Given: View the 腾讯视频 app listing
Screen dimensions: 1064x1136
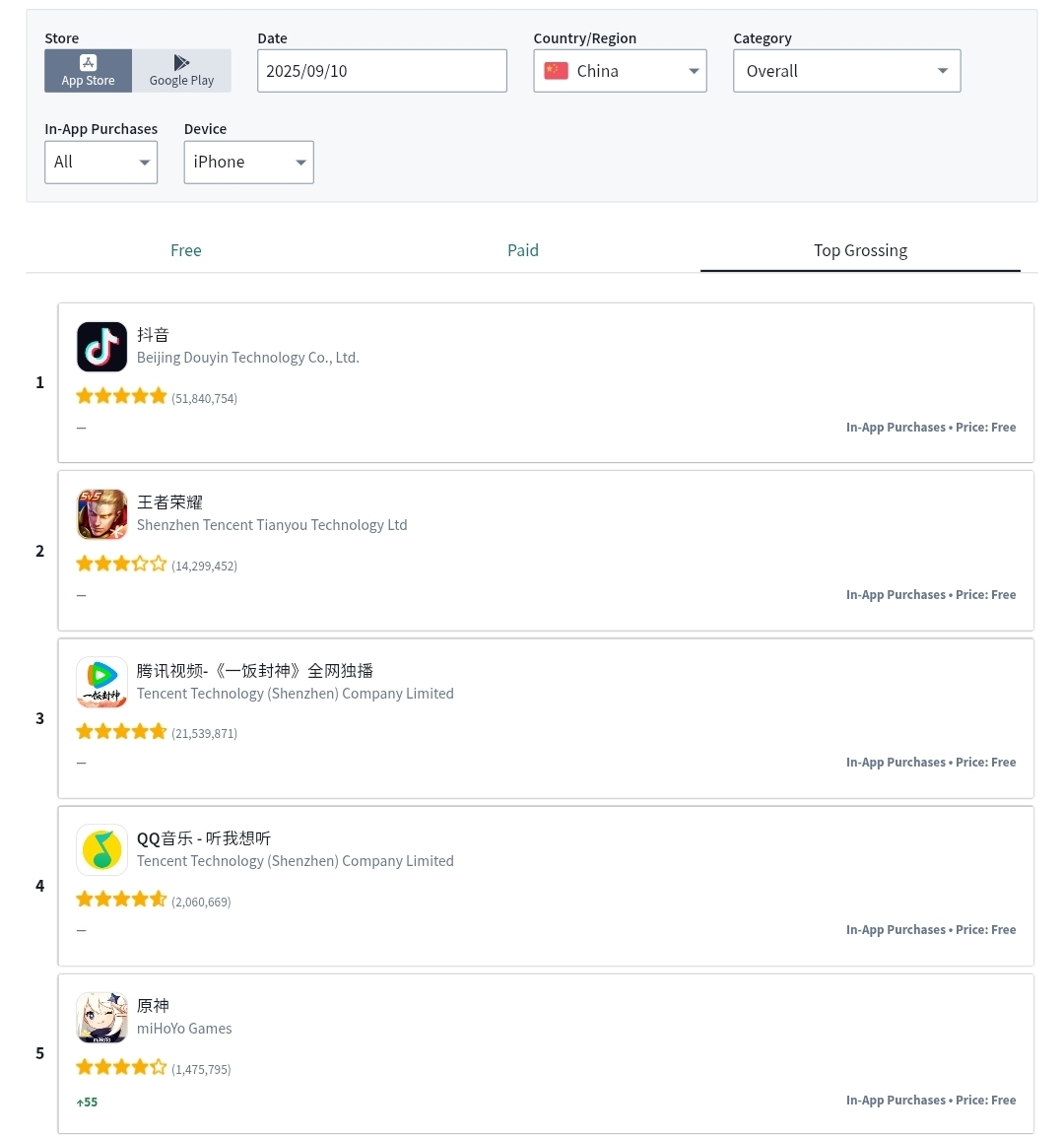Looking at the screenshot, I should (x=546, y=718).
